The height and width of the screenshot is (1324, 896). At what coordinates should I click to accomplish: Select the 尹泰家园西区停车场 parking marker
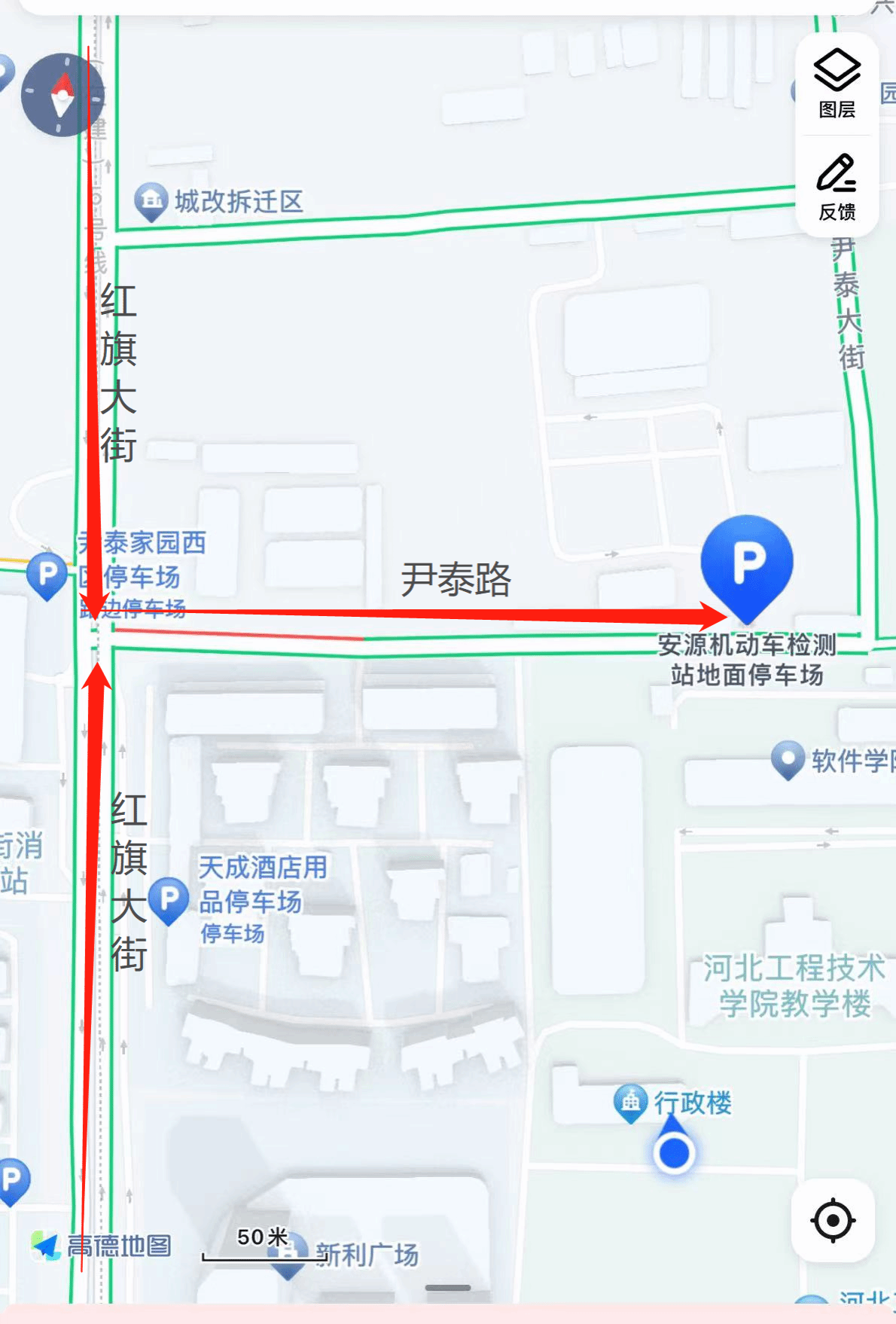coord(47,575)
